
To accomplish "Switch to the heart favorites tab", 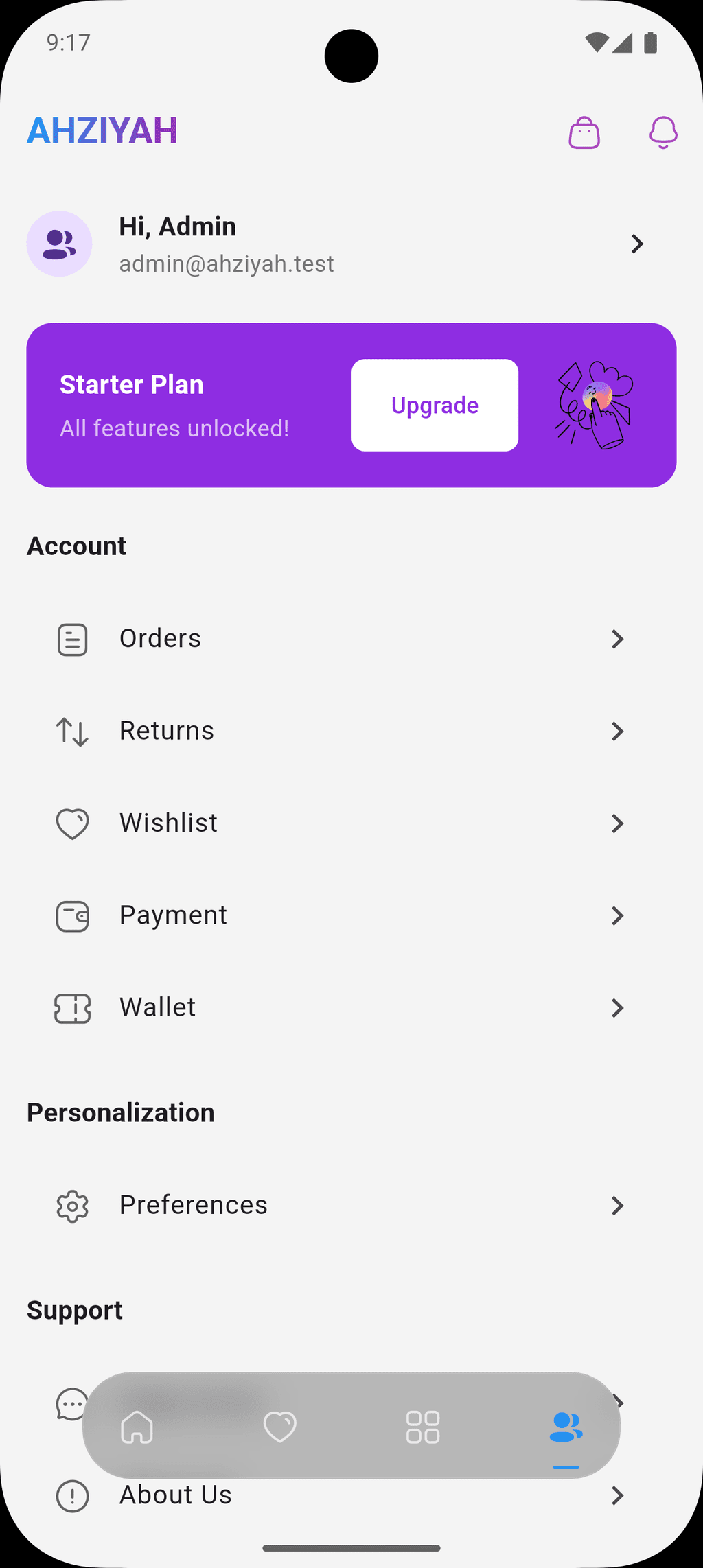I will click(280, 1427).
